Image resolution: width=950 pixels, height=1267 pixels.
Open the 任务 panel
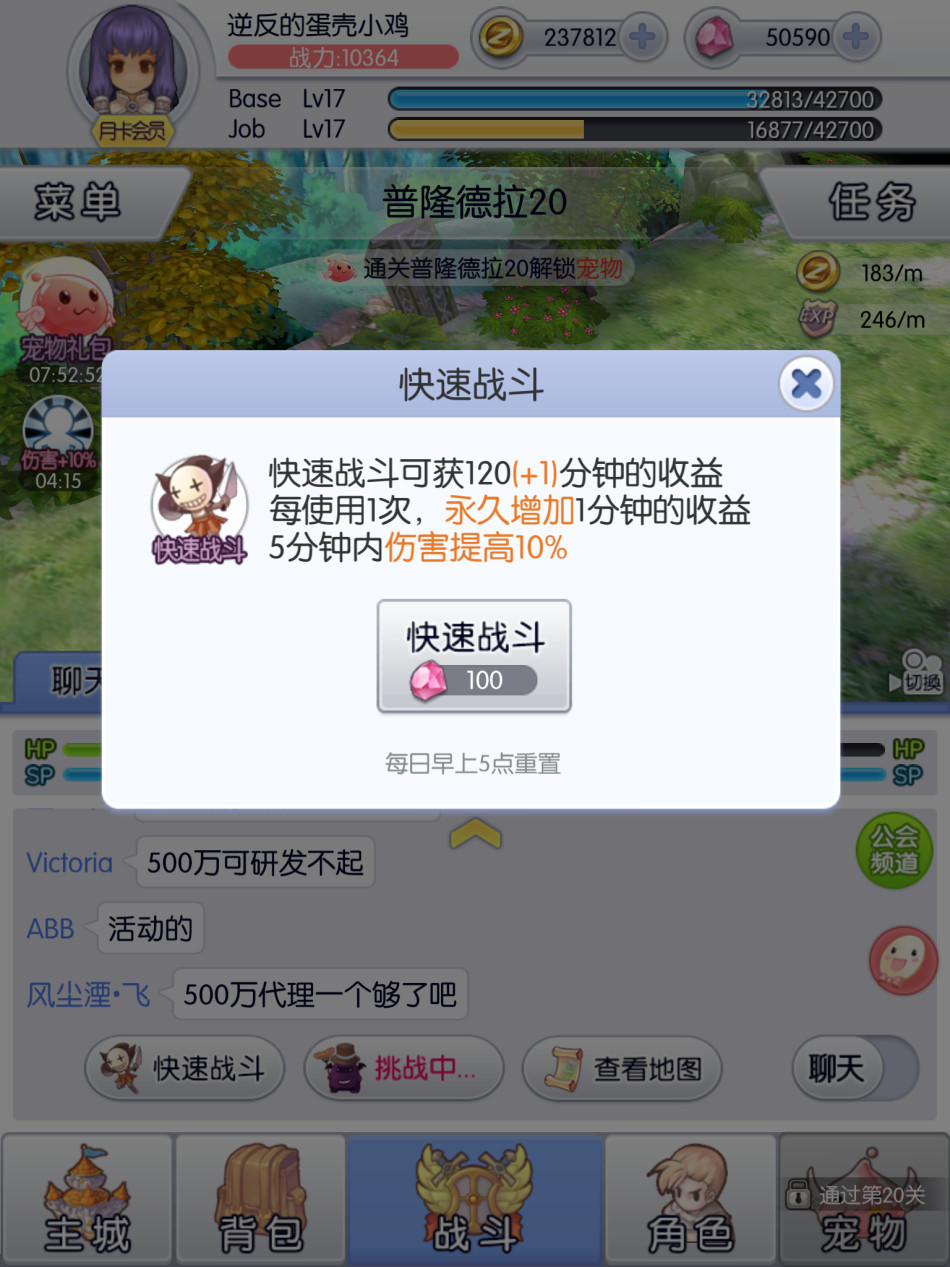[866, 203]
